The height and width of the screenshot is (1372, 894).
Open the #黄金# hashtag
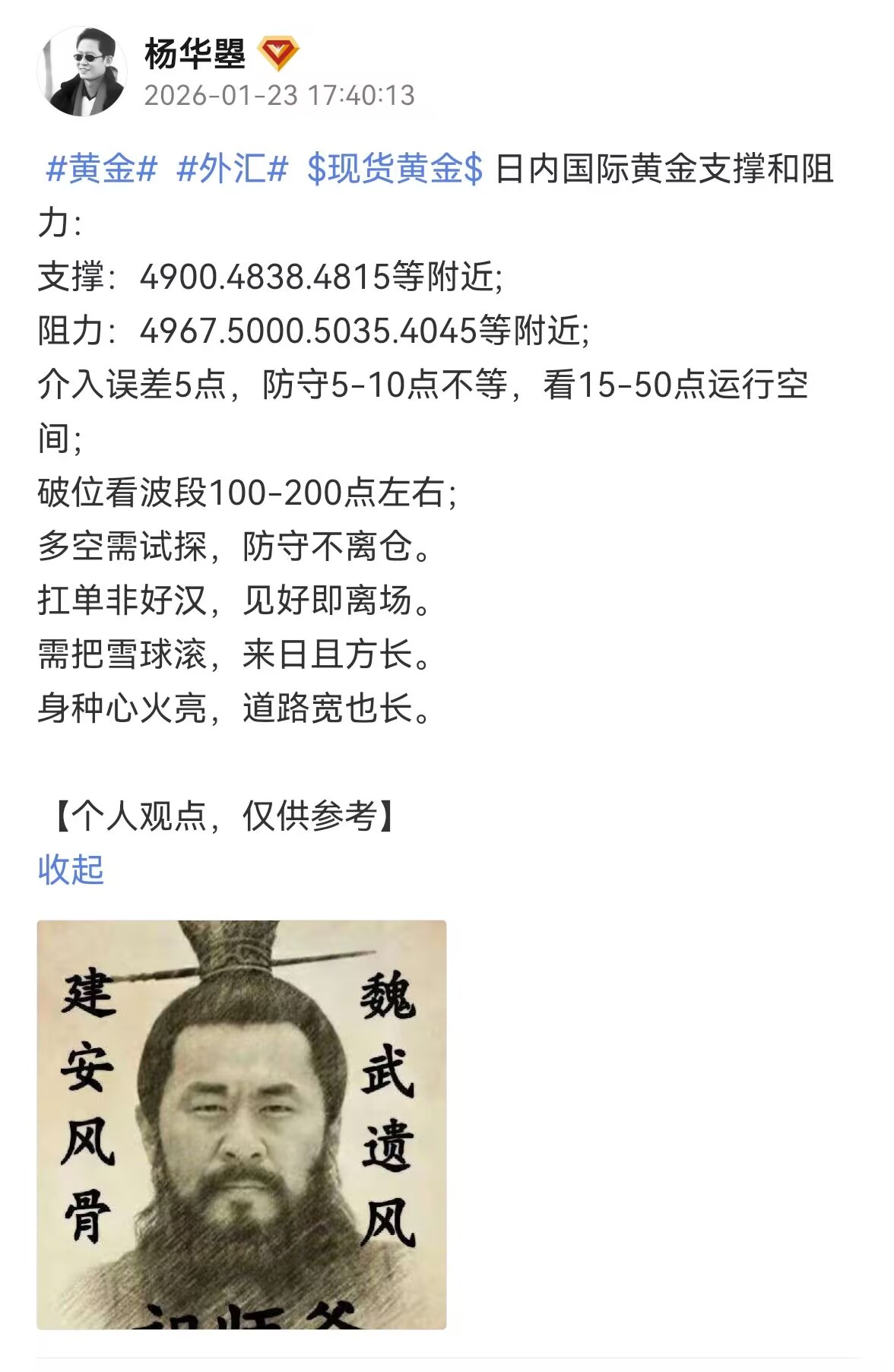click(x=102, y=168)
